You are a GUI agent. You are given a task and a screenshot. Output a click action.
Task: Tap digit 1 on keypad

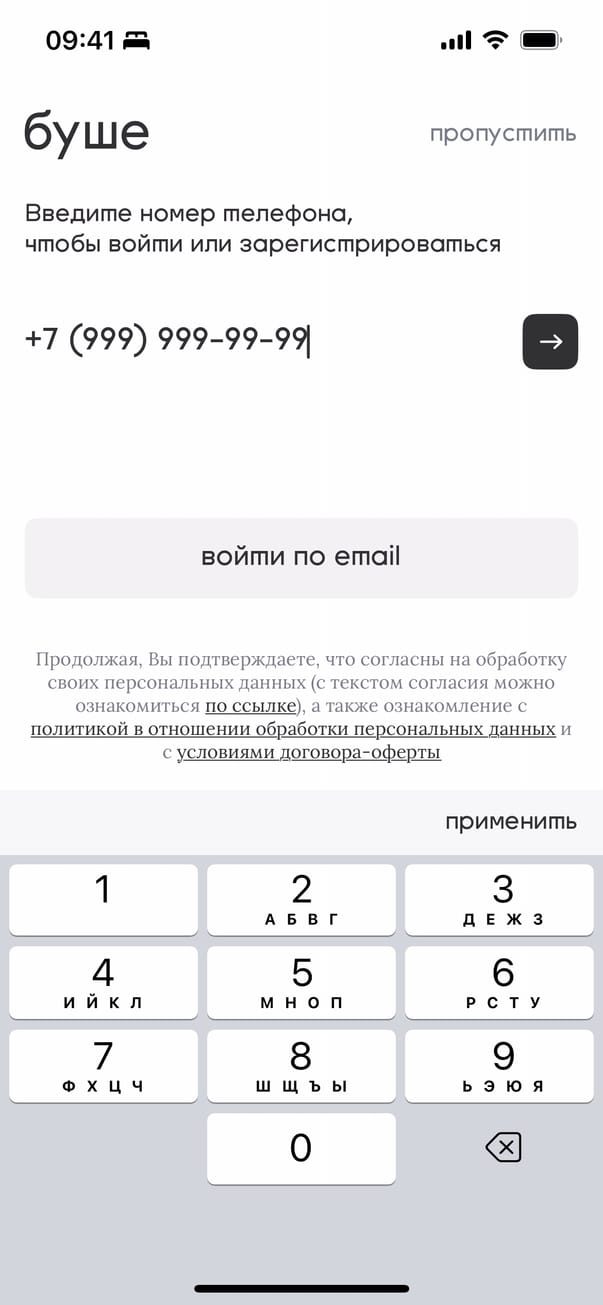pyautogui.click(x=103, y=899)
